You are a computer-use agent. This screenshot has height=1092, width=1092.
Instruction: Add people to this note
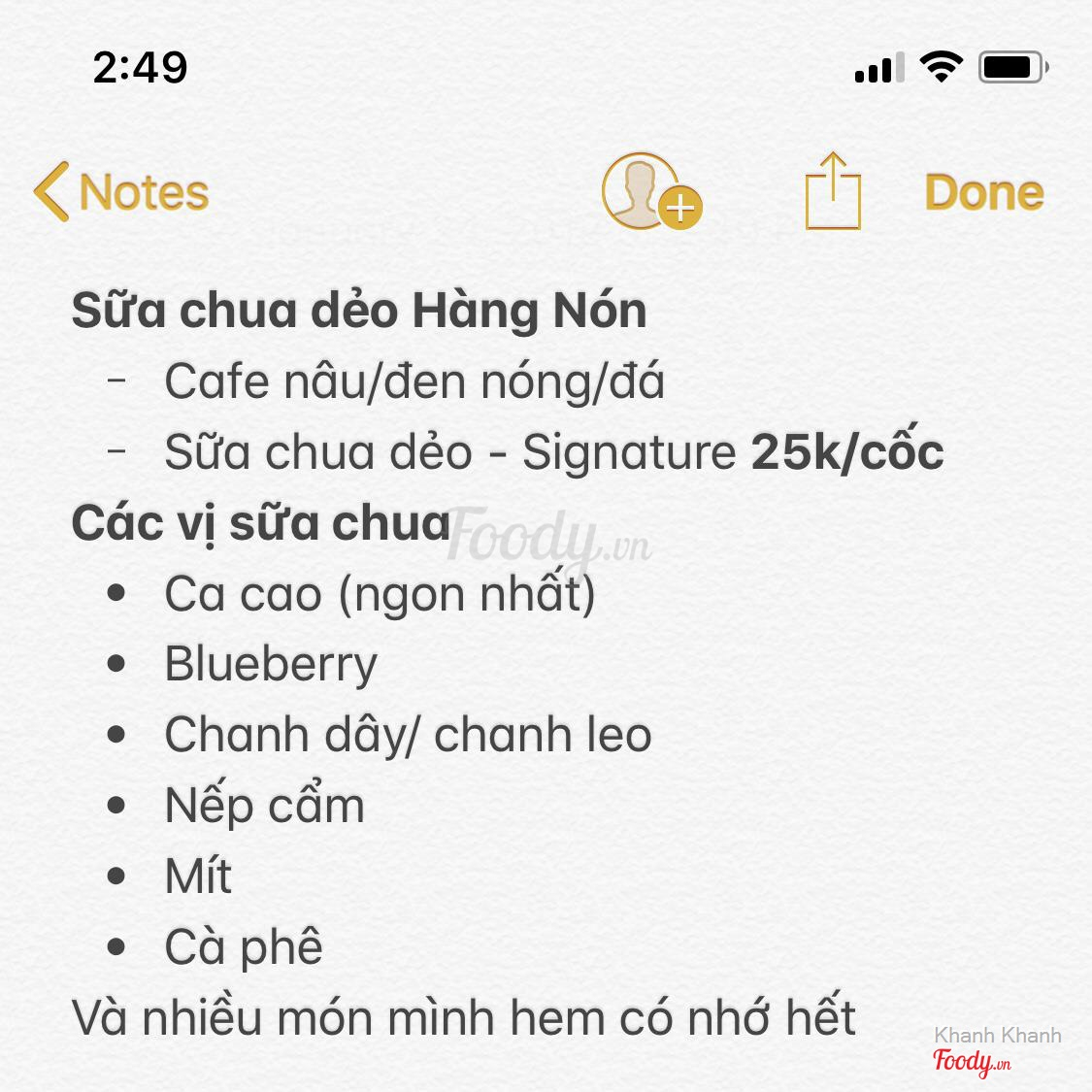[x=652, y=191]
